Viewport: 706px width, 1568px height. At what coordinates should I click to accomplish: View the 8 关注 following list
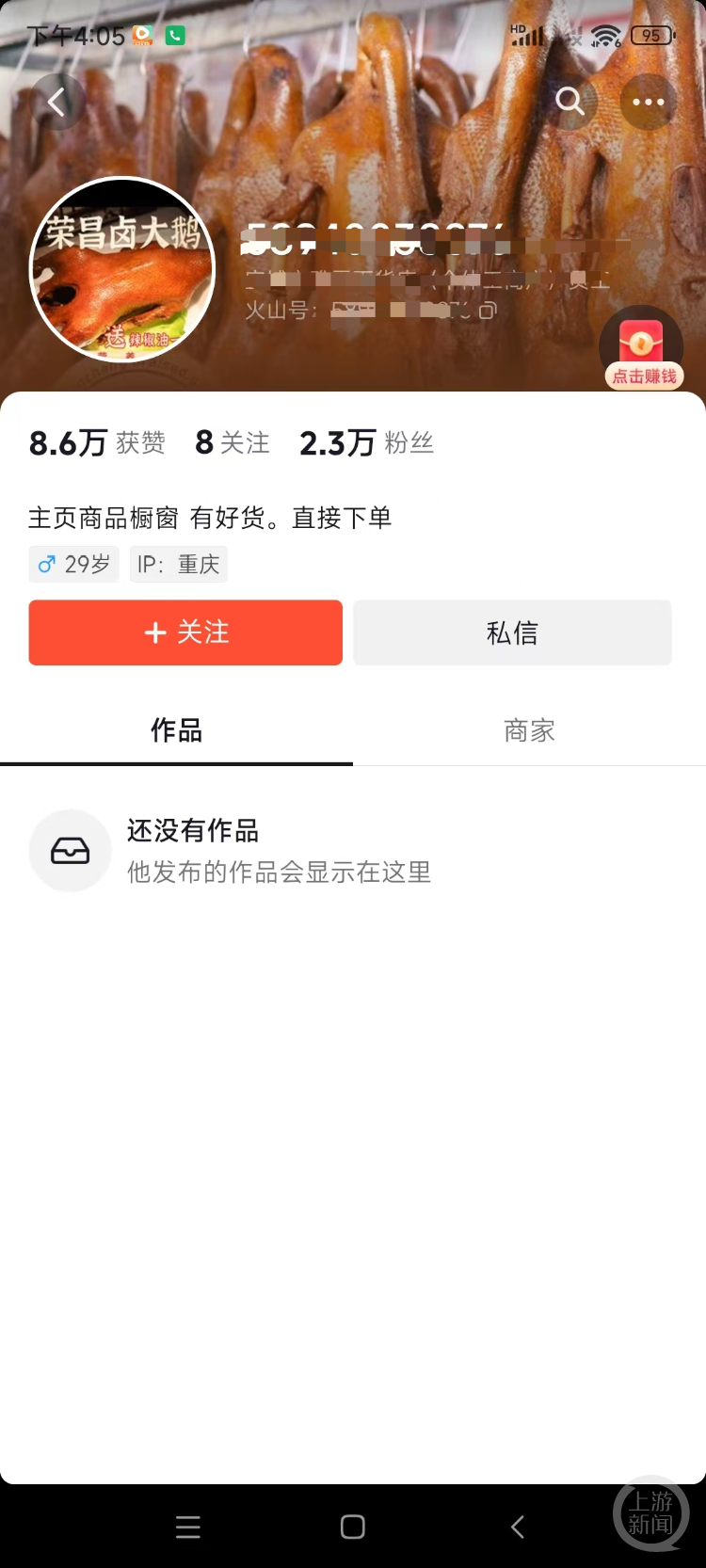point(233,442)
